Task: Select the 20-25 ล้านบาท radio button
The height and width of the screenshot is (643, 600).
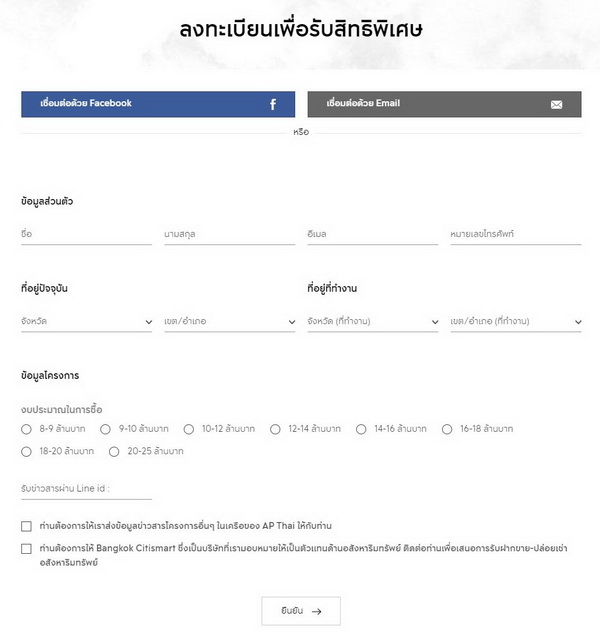Action: tap(114, 452)
